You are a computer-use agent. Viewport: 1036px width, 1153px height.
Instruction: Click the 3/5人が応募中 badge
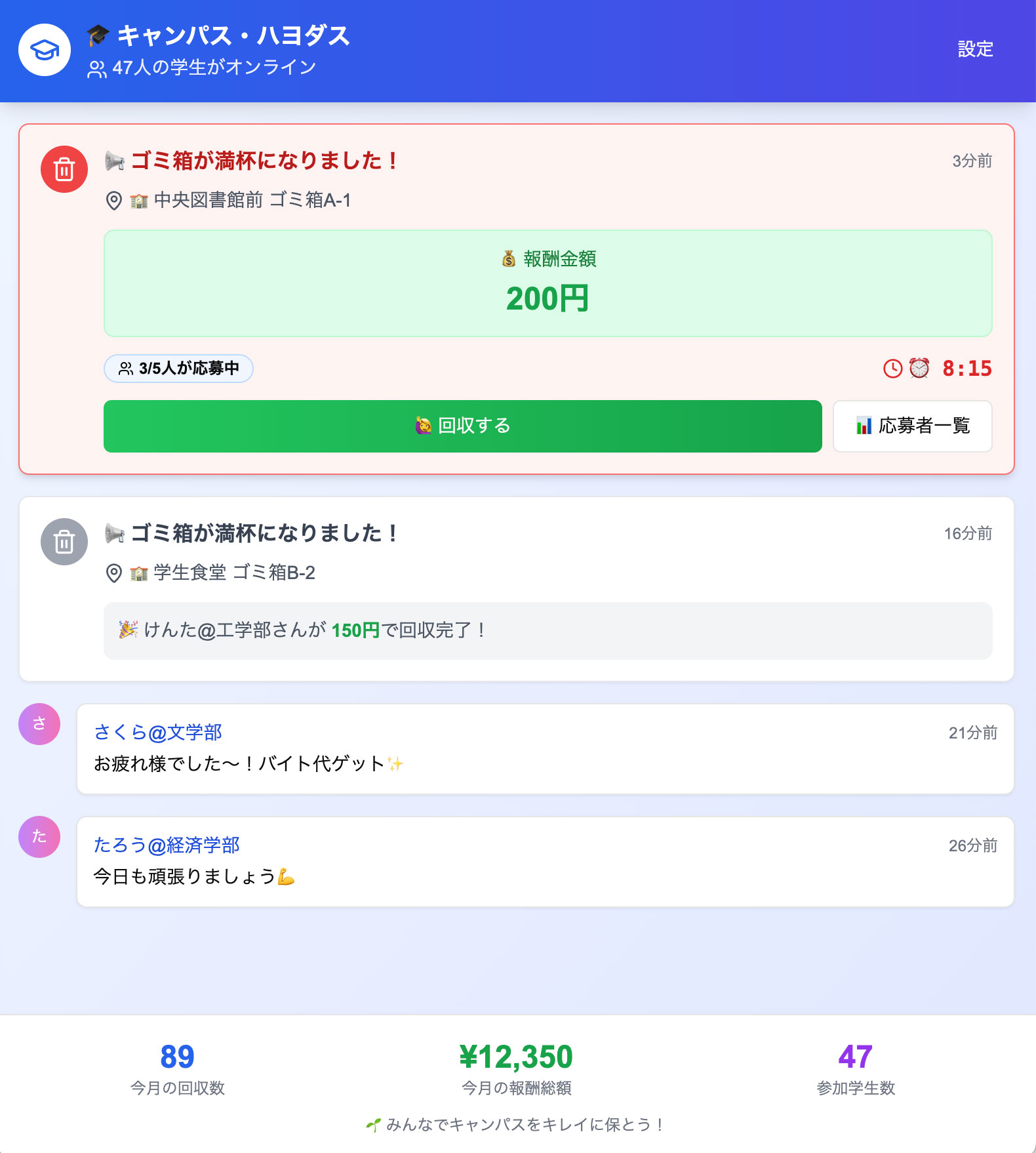tap(178, 369)
